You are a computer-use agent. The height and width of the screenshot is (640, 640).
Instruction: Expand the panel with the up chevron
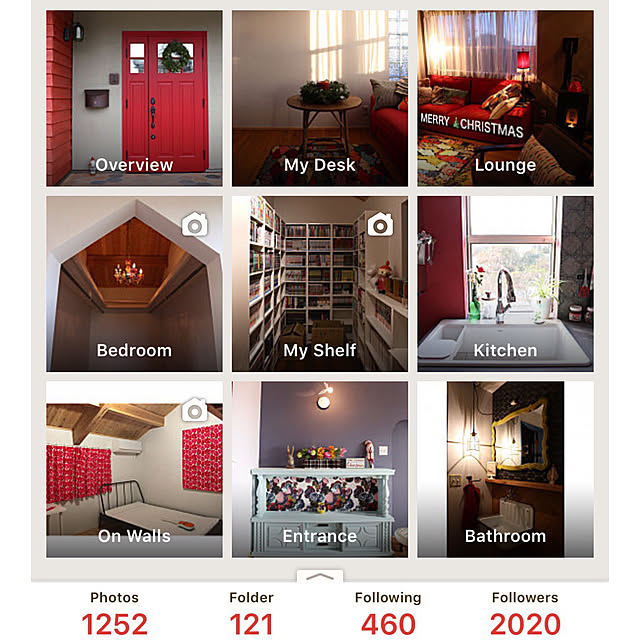(x=320, y=577)
